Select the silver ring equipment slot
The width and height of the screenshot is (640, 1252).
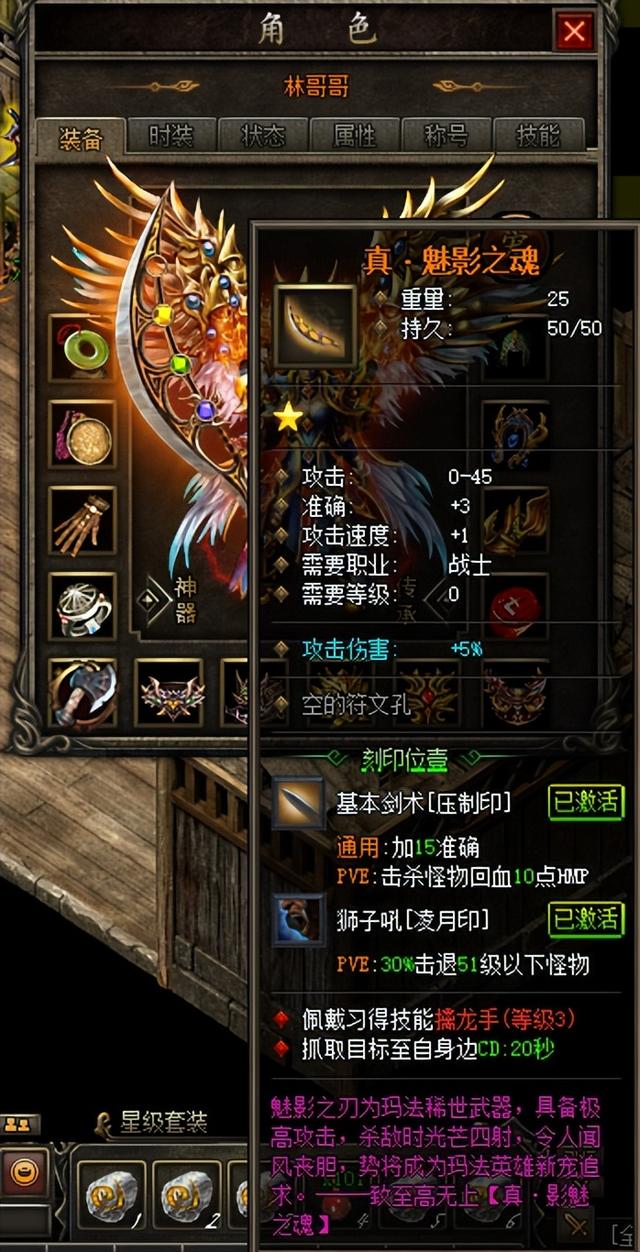click(82, 605)
